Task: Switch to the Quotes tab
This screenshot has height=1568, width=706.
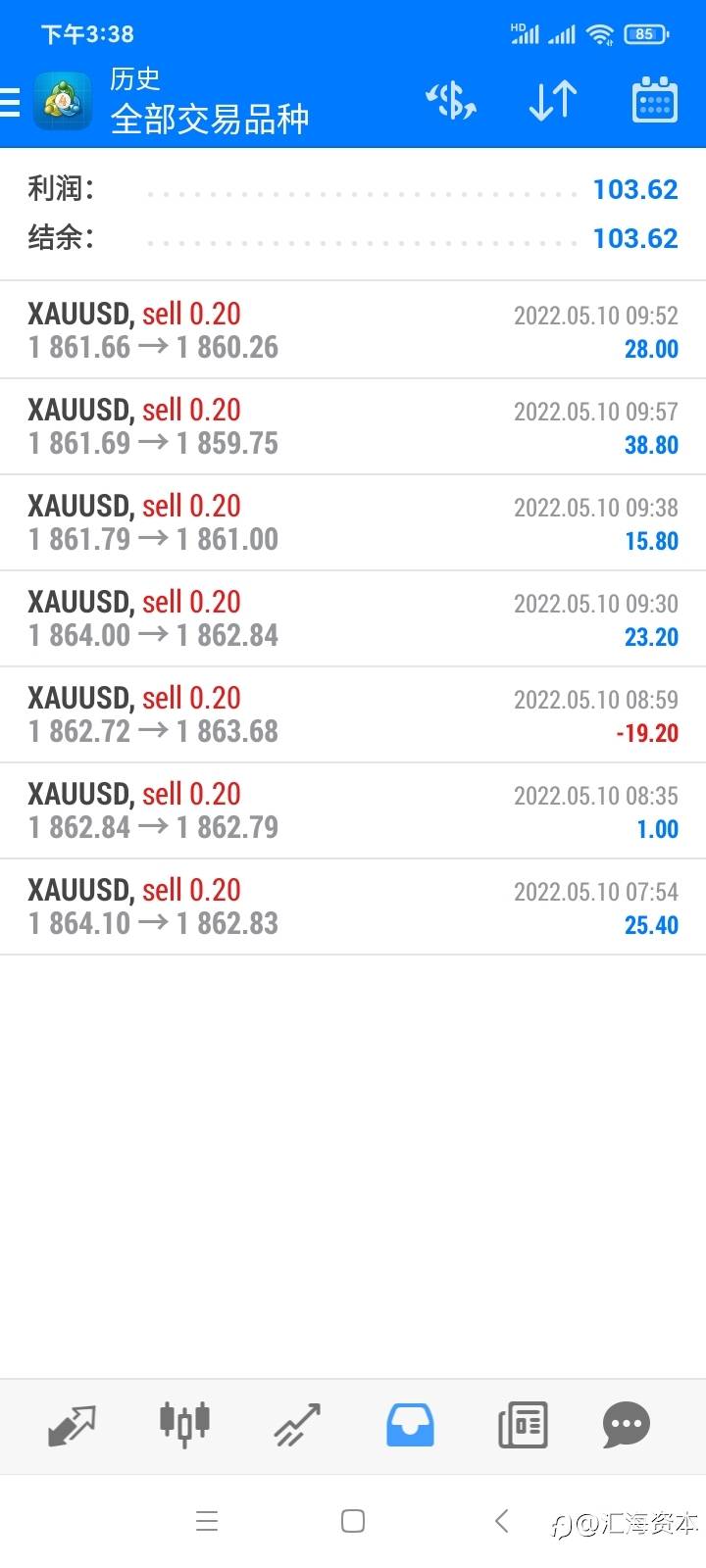Action: click(x=72, y=1425)
